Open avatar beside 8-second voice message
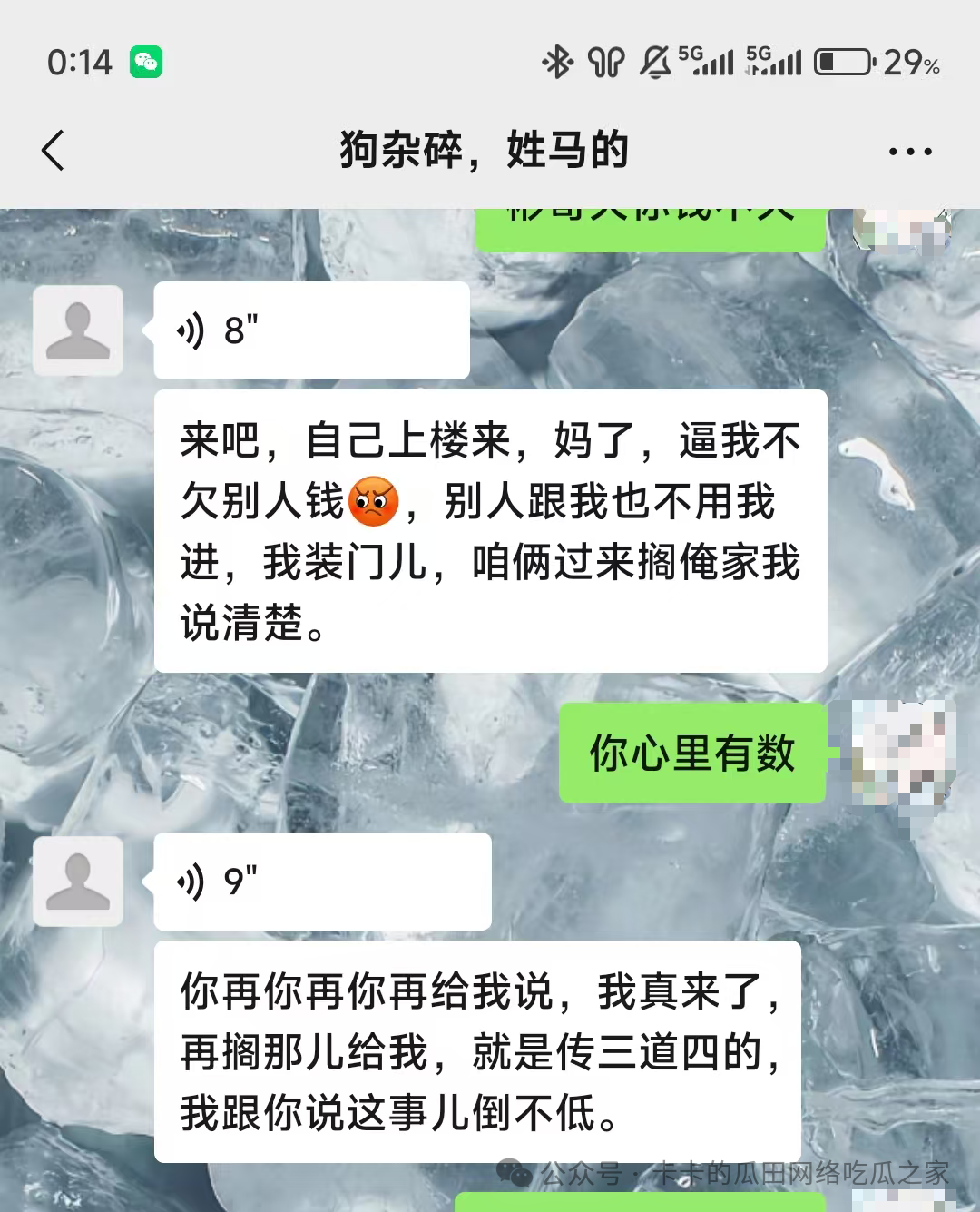 [78, 330]
